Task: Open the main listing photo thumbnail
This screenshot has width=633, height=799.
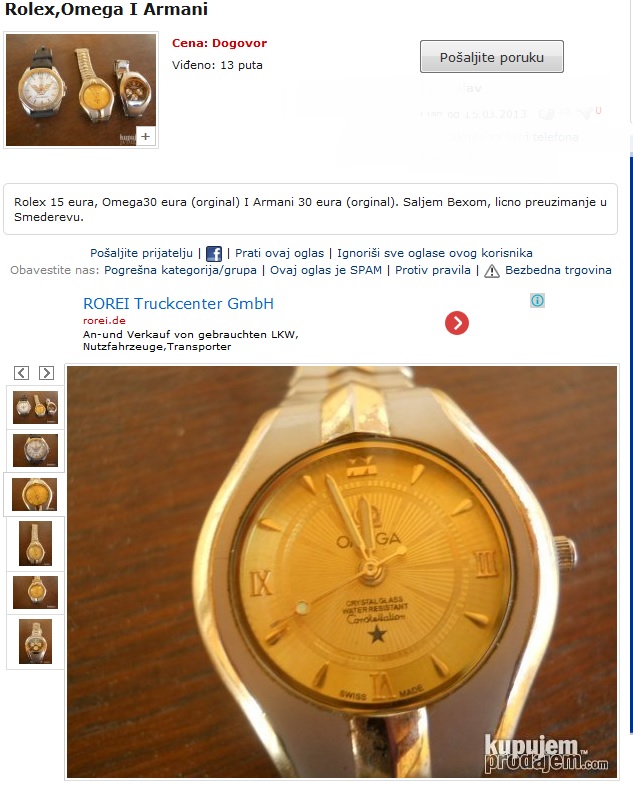Action: [81, 90]
